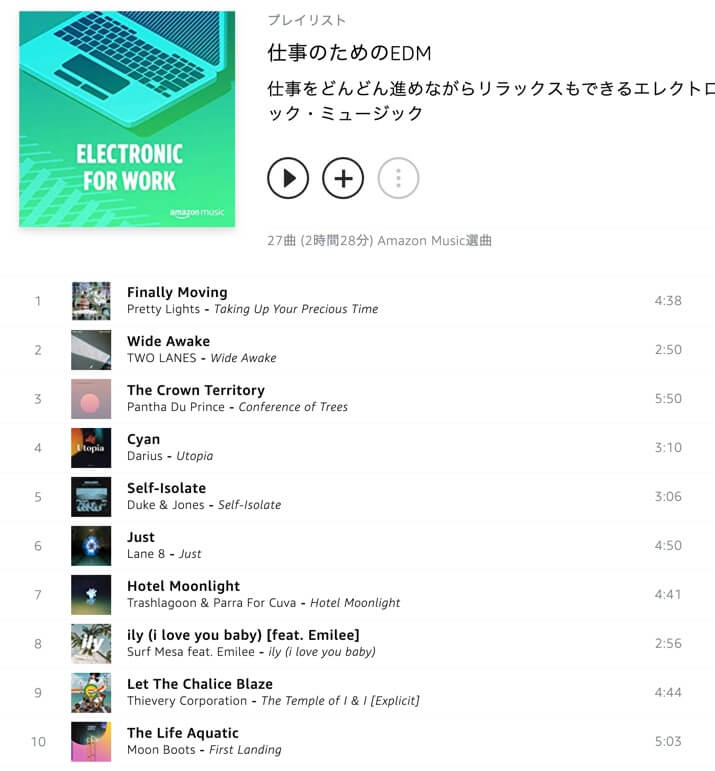This screenshot has height=771, width=715.
Task: Open the playlist overflow menu
Action: click(399, 179)
